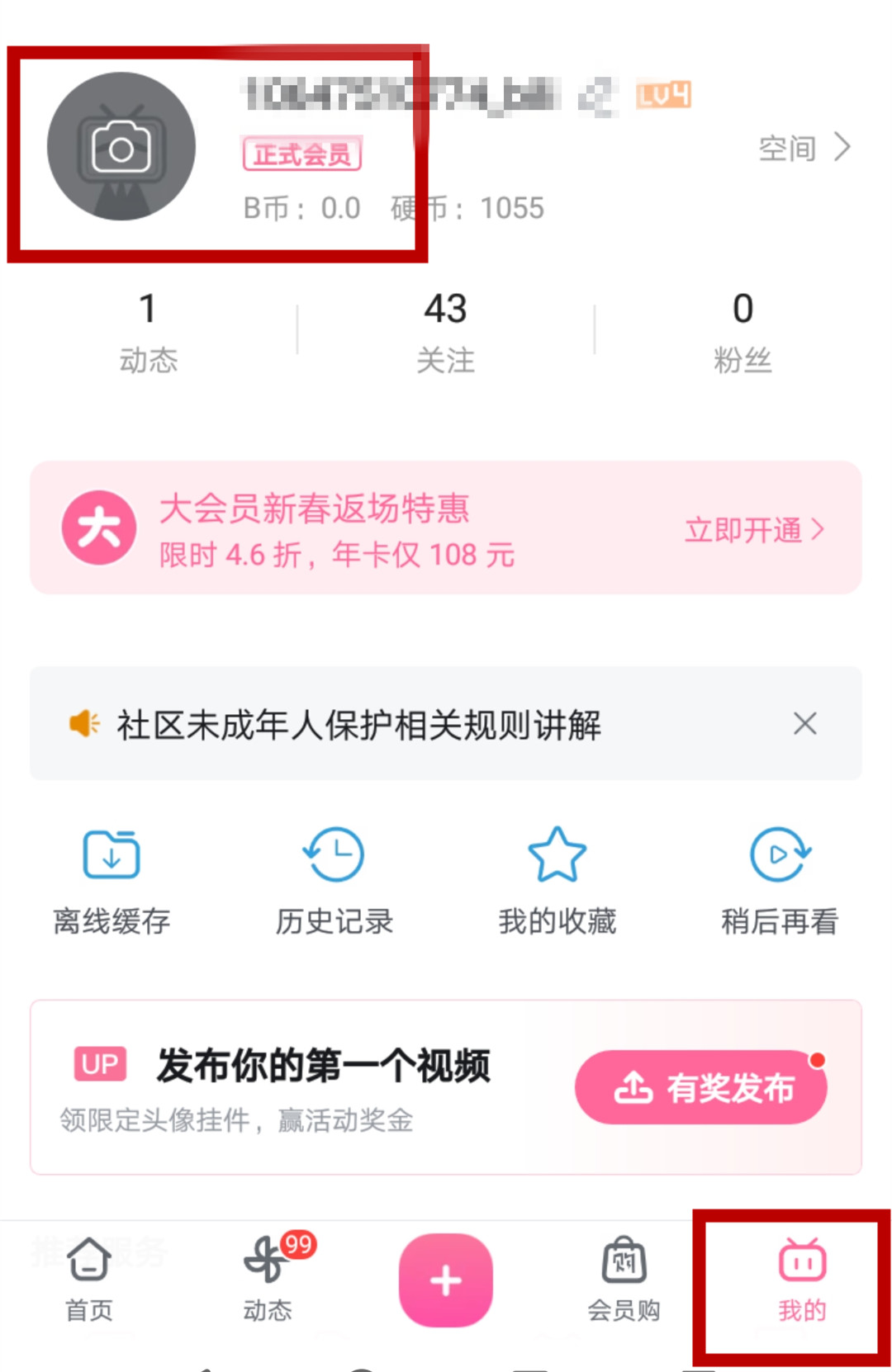
Task: Open 我的收藏 favorites
Action: [557, 879]
